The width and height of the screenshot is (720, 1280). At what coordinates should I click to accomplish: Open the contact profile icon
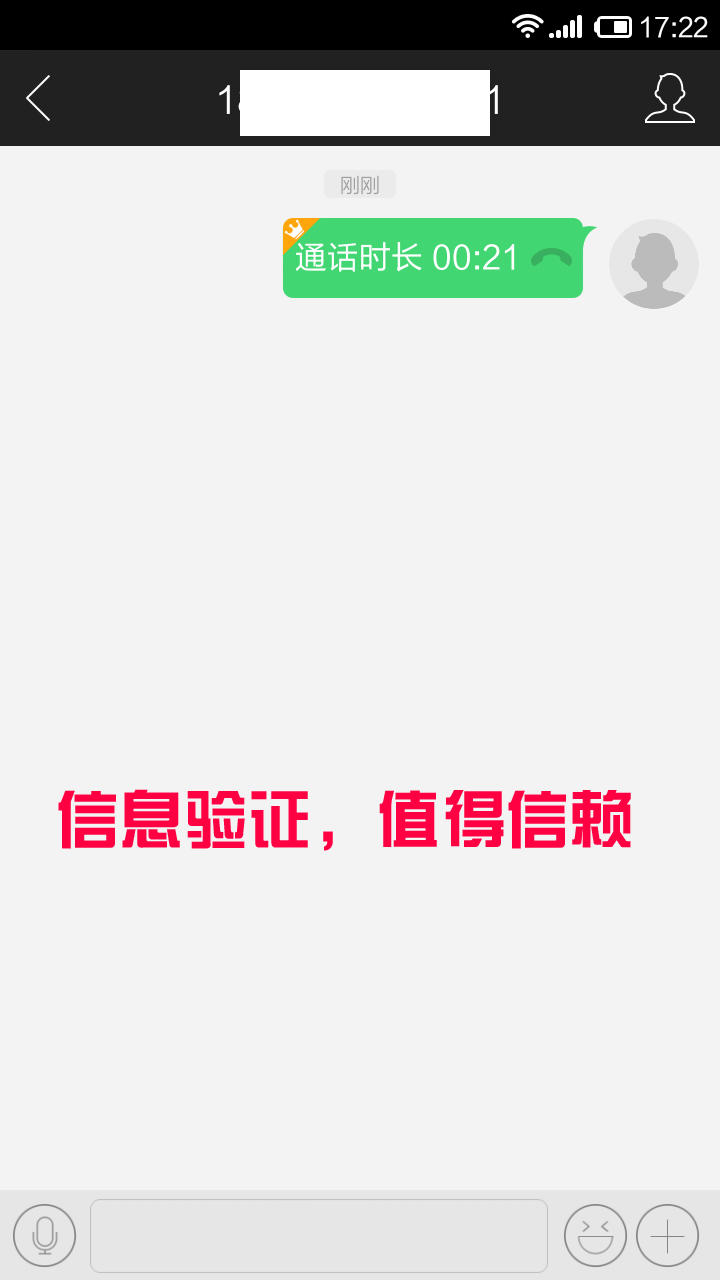(669, 98)
